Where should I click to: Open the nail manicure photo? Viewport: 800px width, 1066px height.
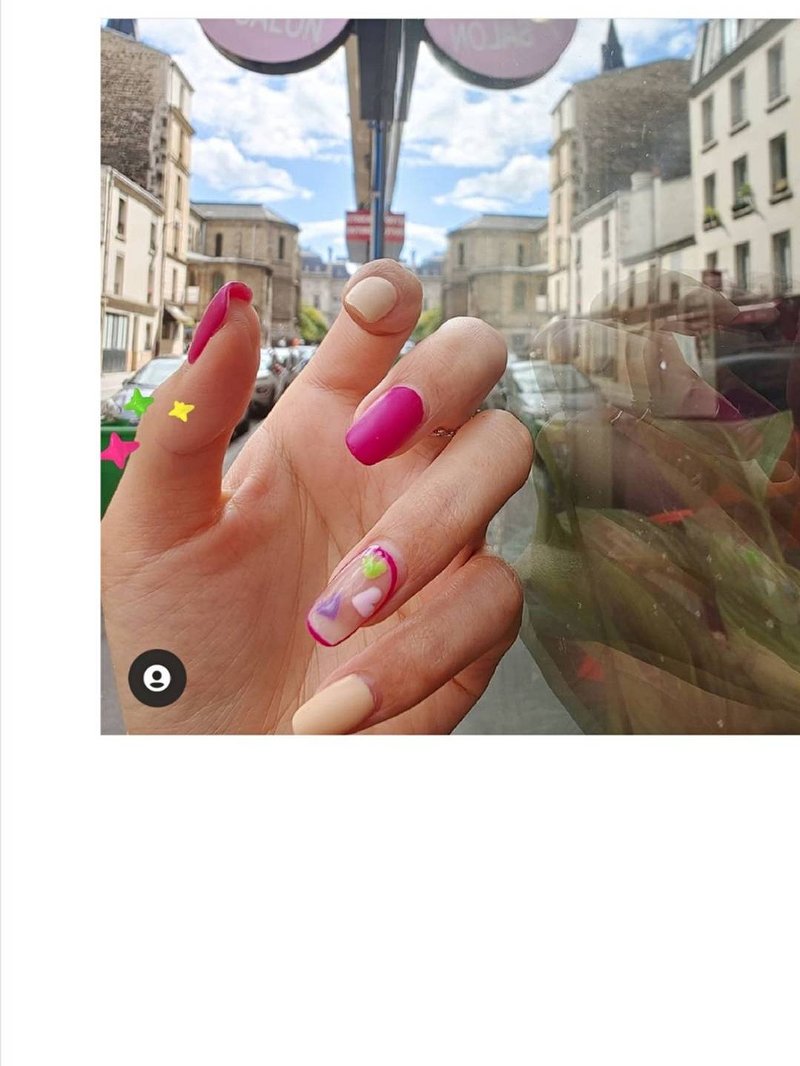click(x=450, y=376)
